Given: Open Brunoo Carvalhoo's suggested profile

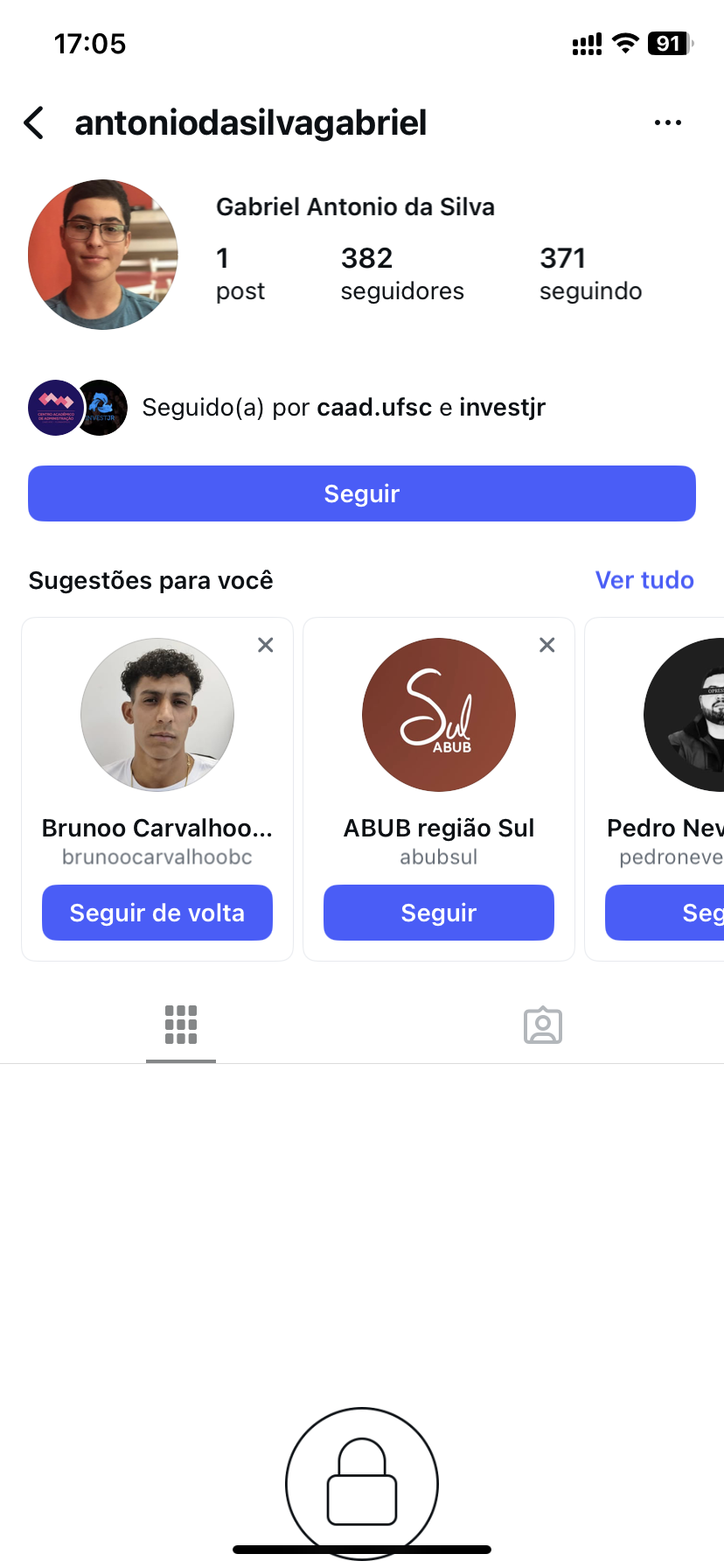Looking at the screenshot, I should [157, 715].
